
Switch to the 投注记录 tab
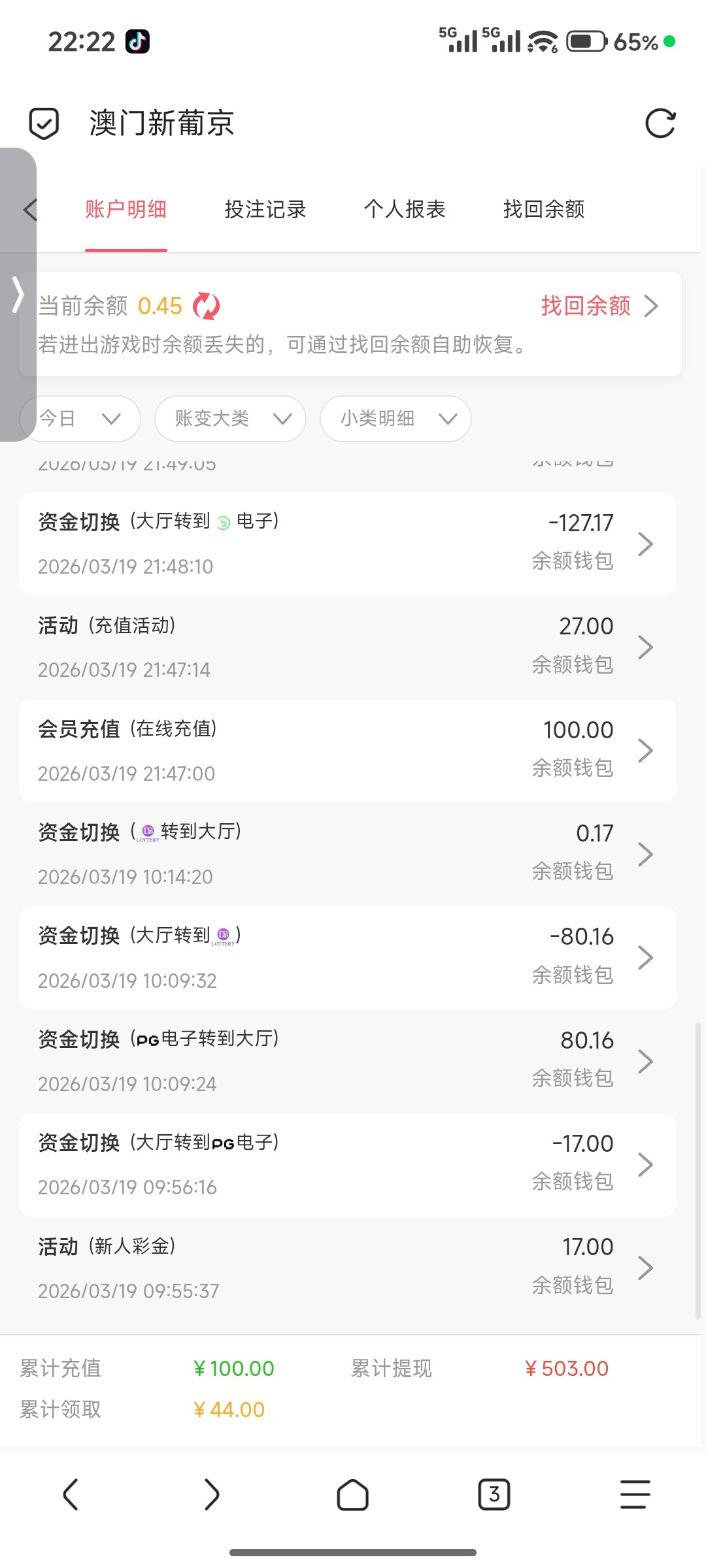coord(263,210)
